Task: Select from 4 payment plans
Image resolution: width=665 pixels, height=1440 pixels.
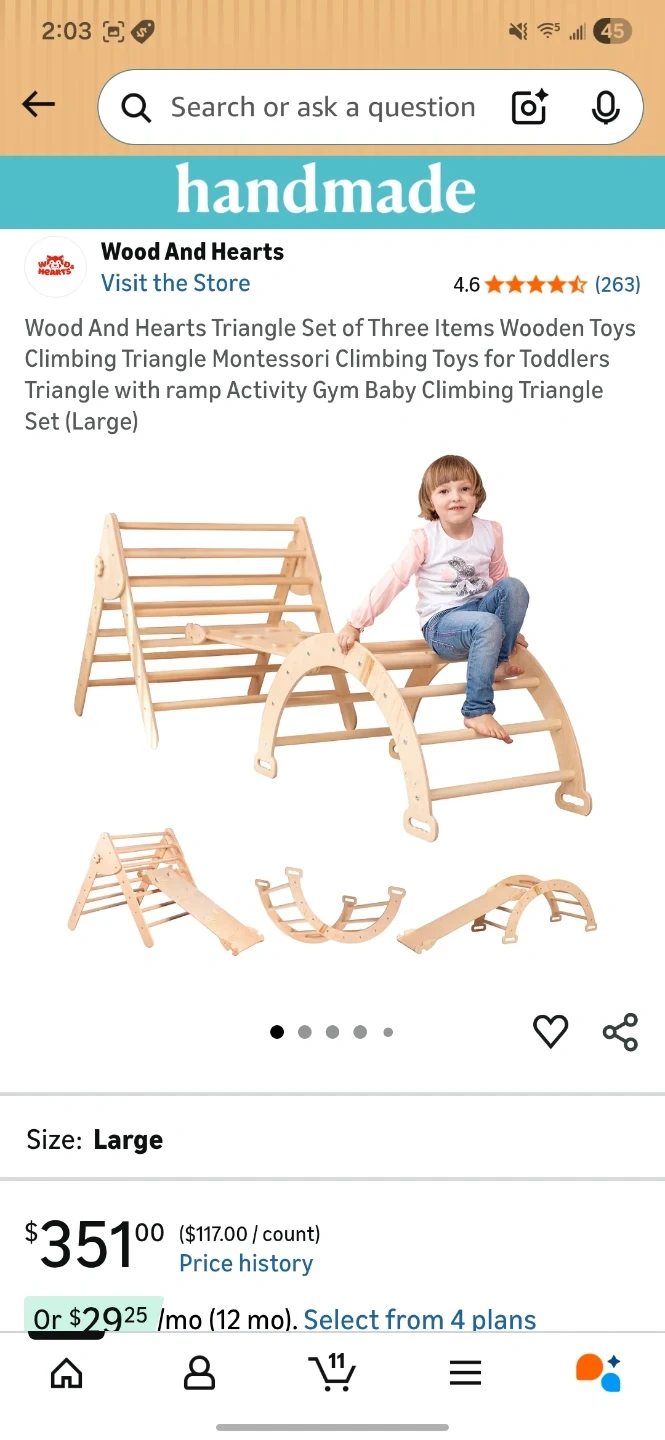Action: tap(420, 1320)
